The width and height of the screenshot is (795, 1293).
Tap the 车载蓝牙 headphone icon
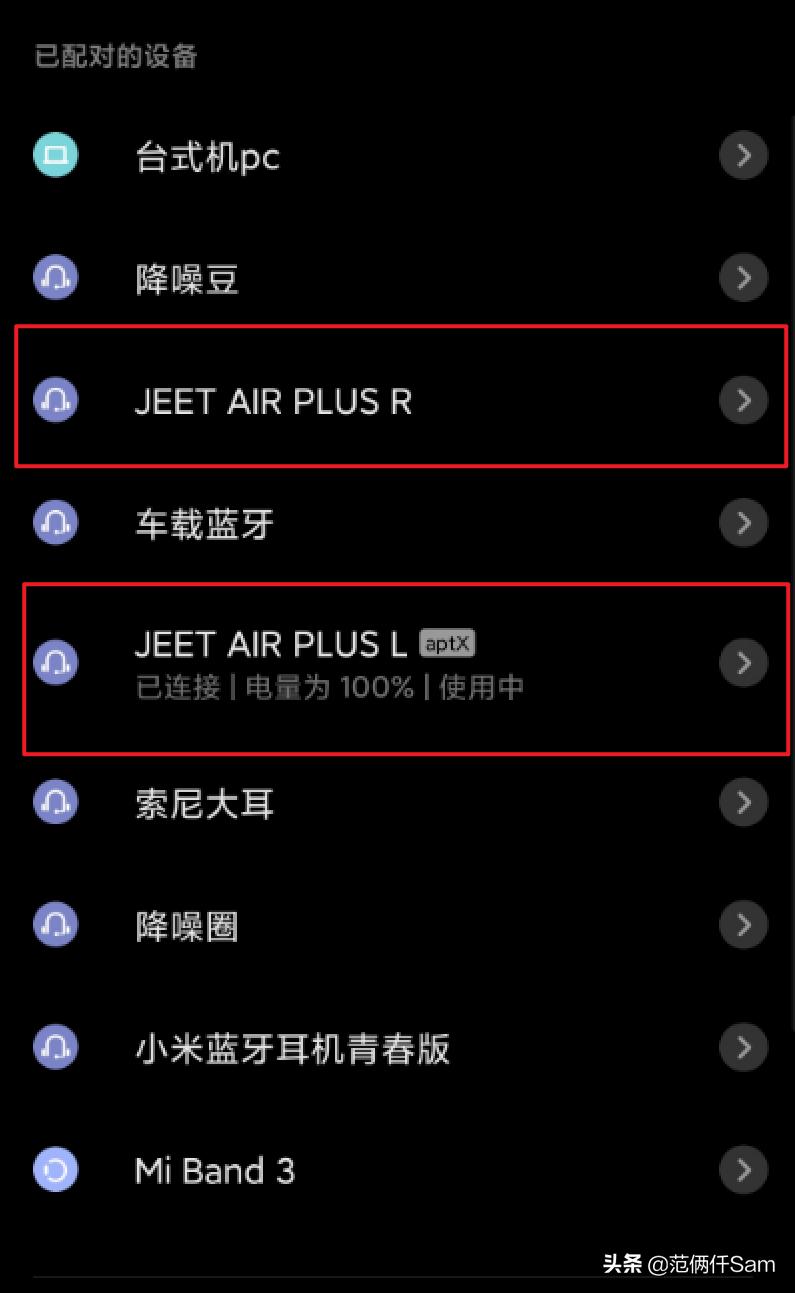[x=55, y=523]
